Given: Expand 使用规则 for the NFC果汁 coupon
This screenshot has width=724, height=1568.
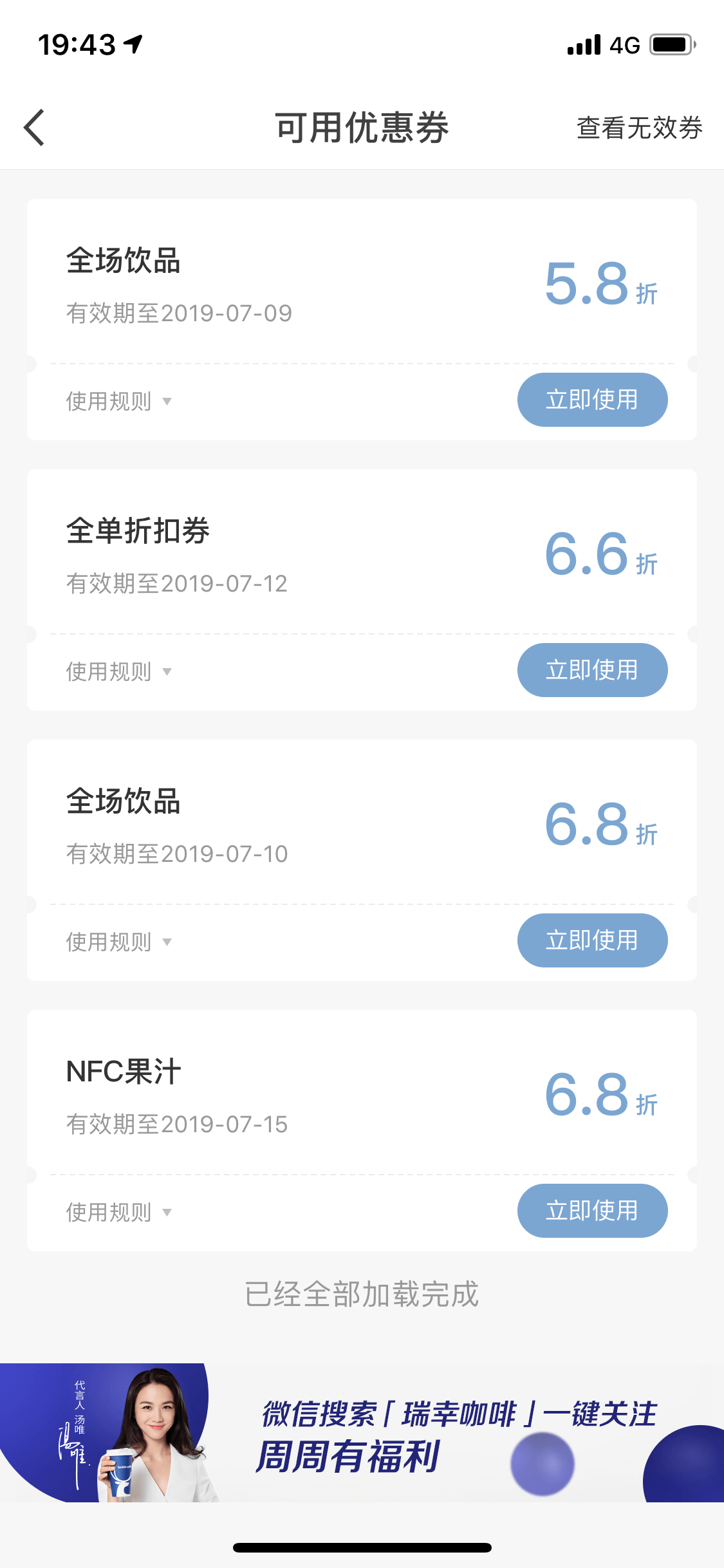Looking at the screenshot, I should (x=118, y=1212).
